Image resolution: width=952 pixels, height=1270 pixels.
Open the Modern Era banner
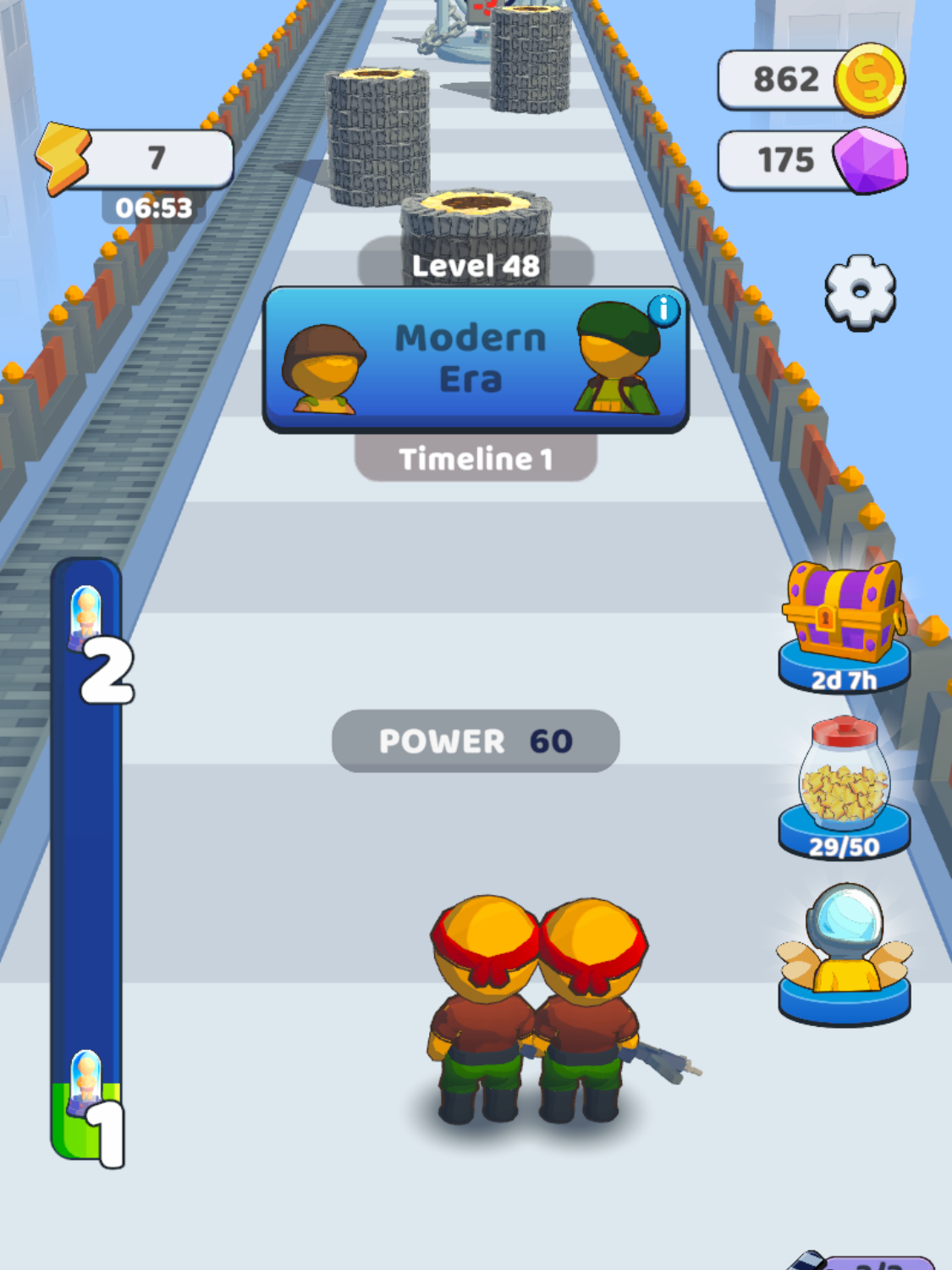(x=475, y=360)
